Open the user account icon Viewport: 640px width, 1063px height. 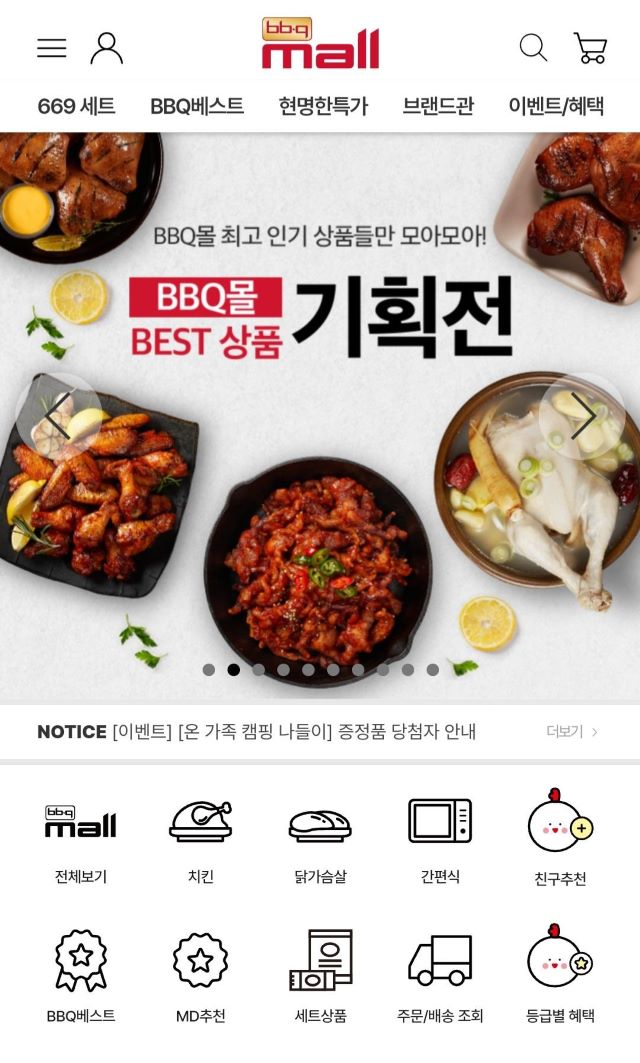106,48
